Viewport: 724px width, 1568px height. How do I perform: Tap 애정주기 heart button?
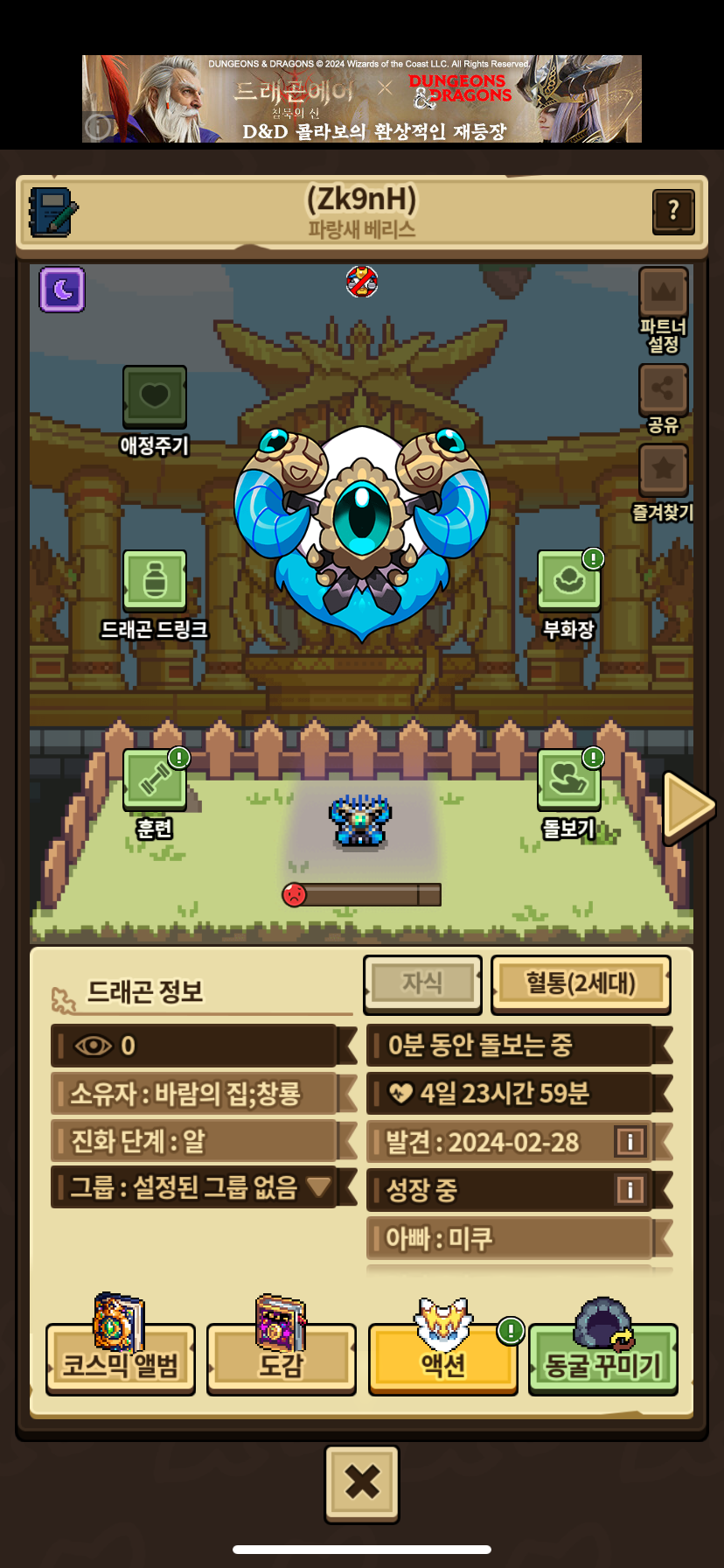[155, 396]
